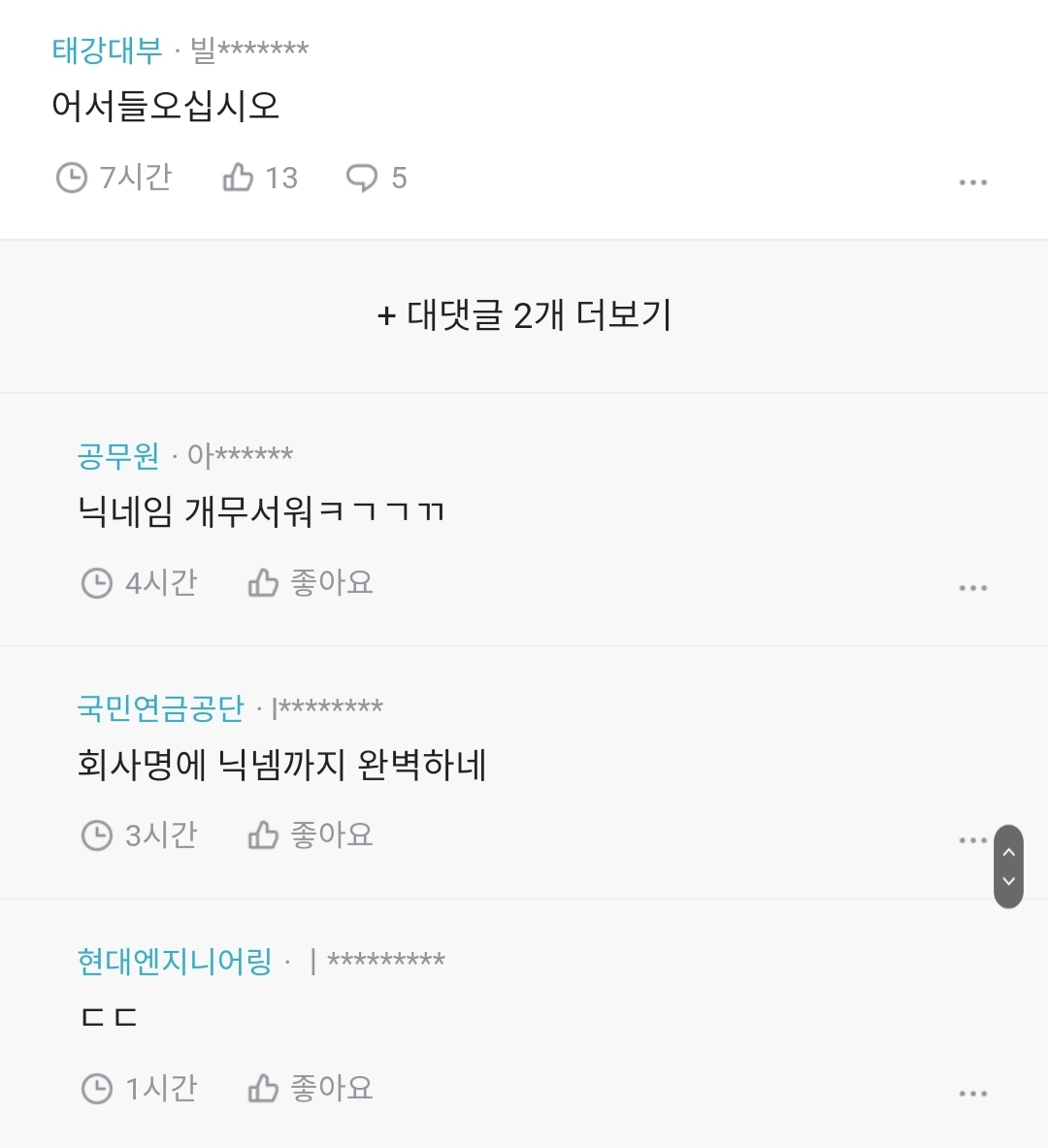The image size is (1048, 1148).
Task: Open the 현대엔지니어링 company profile
Action: coord(175,959)
